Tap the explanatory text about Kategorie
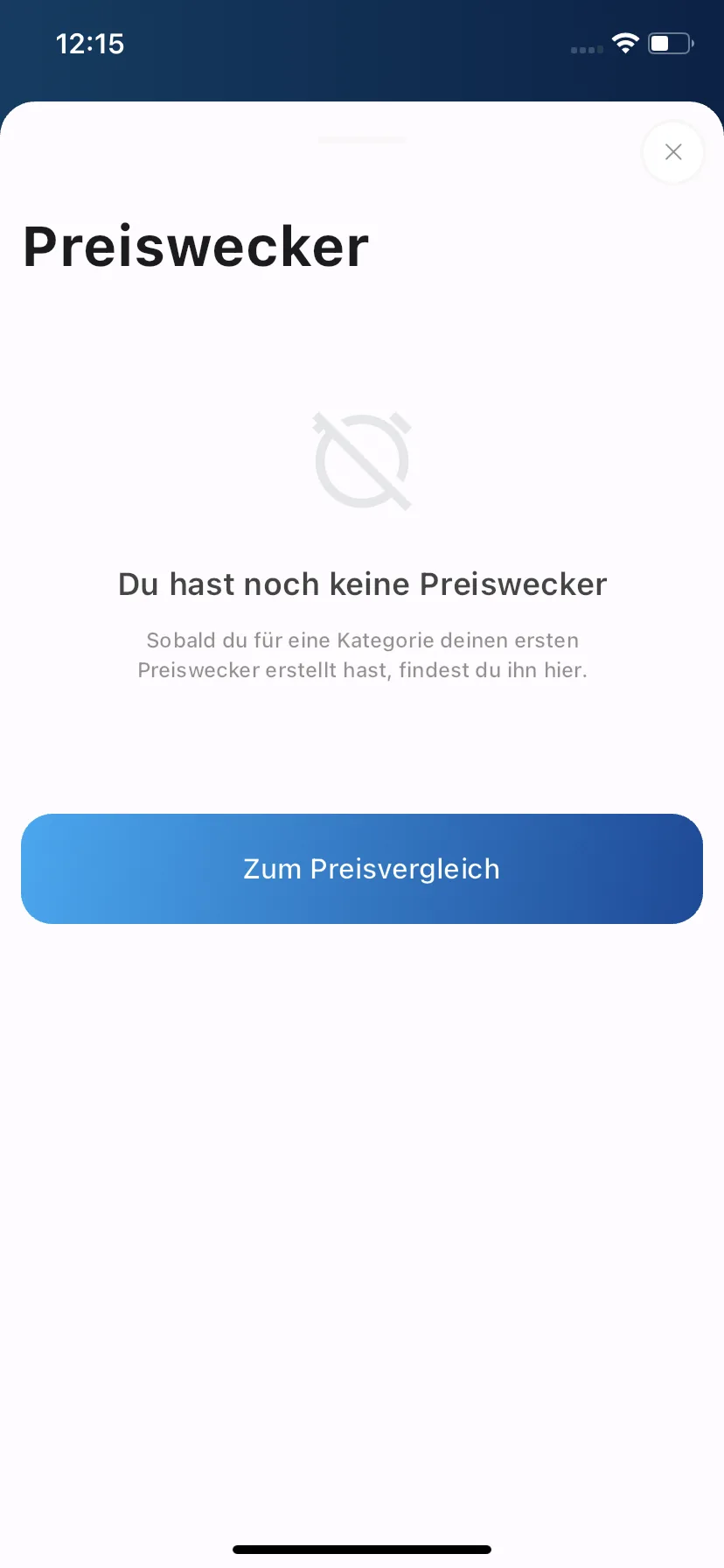 (362, 654)
